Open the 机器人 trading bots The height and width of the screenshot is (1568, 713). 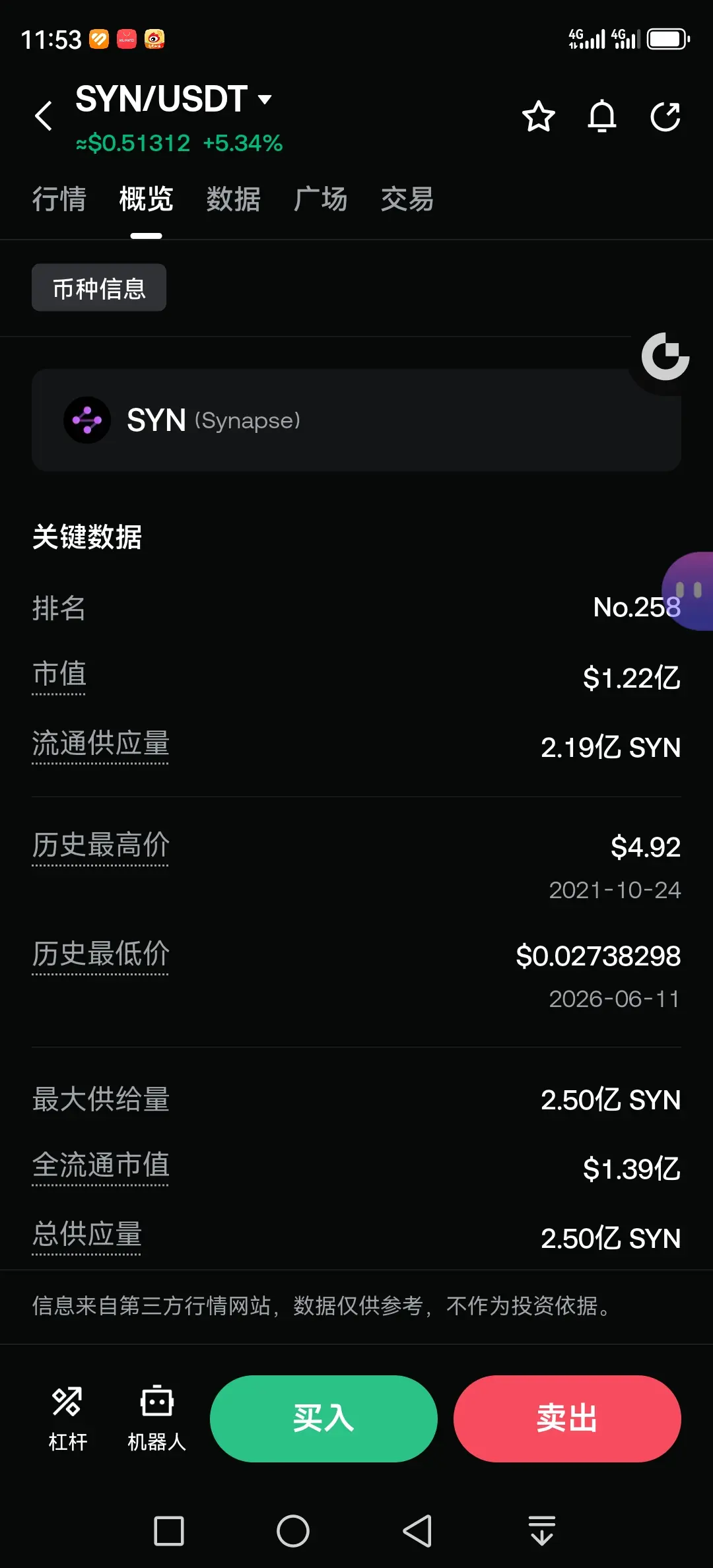(156, 1419)
